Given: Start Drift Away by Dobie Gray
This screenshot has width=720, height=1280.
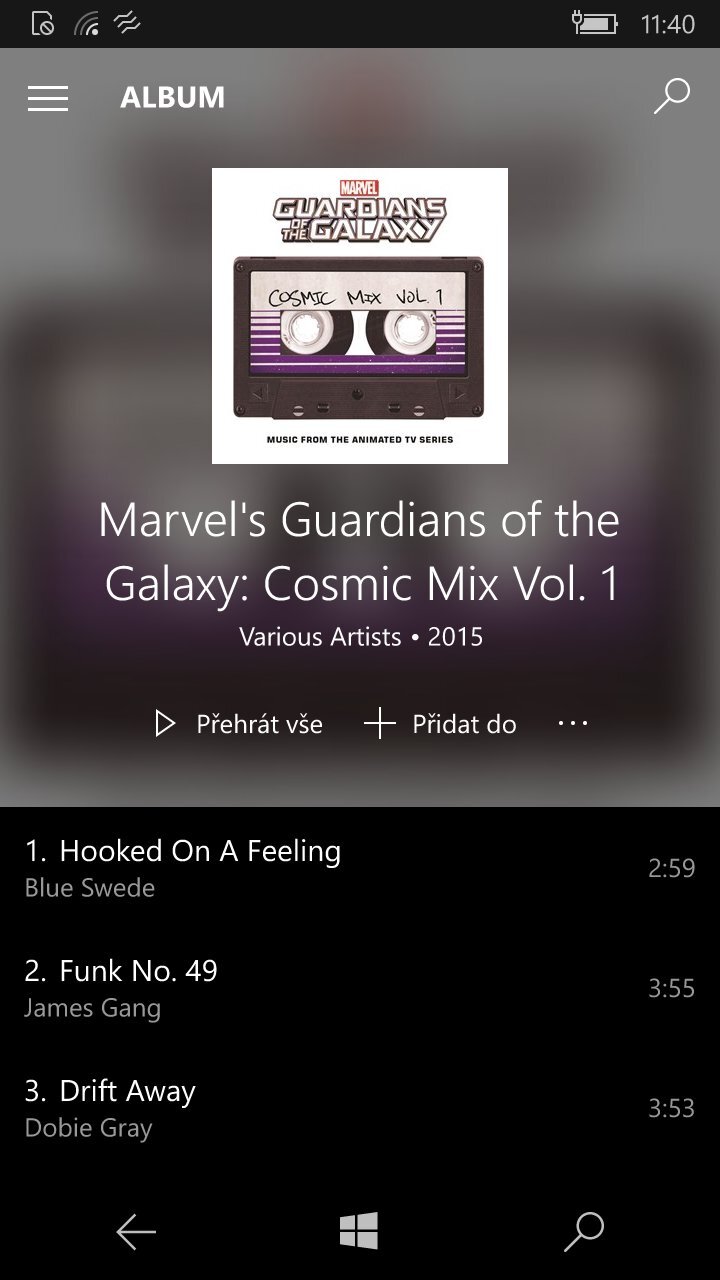Looking at the screenshot, I should pos(127,1107).
